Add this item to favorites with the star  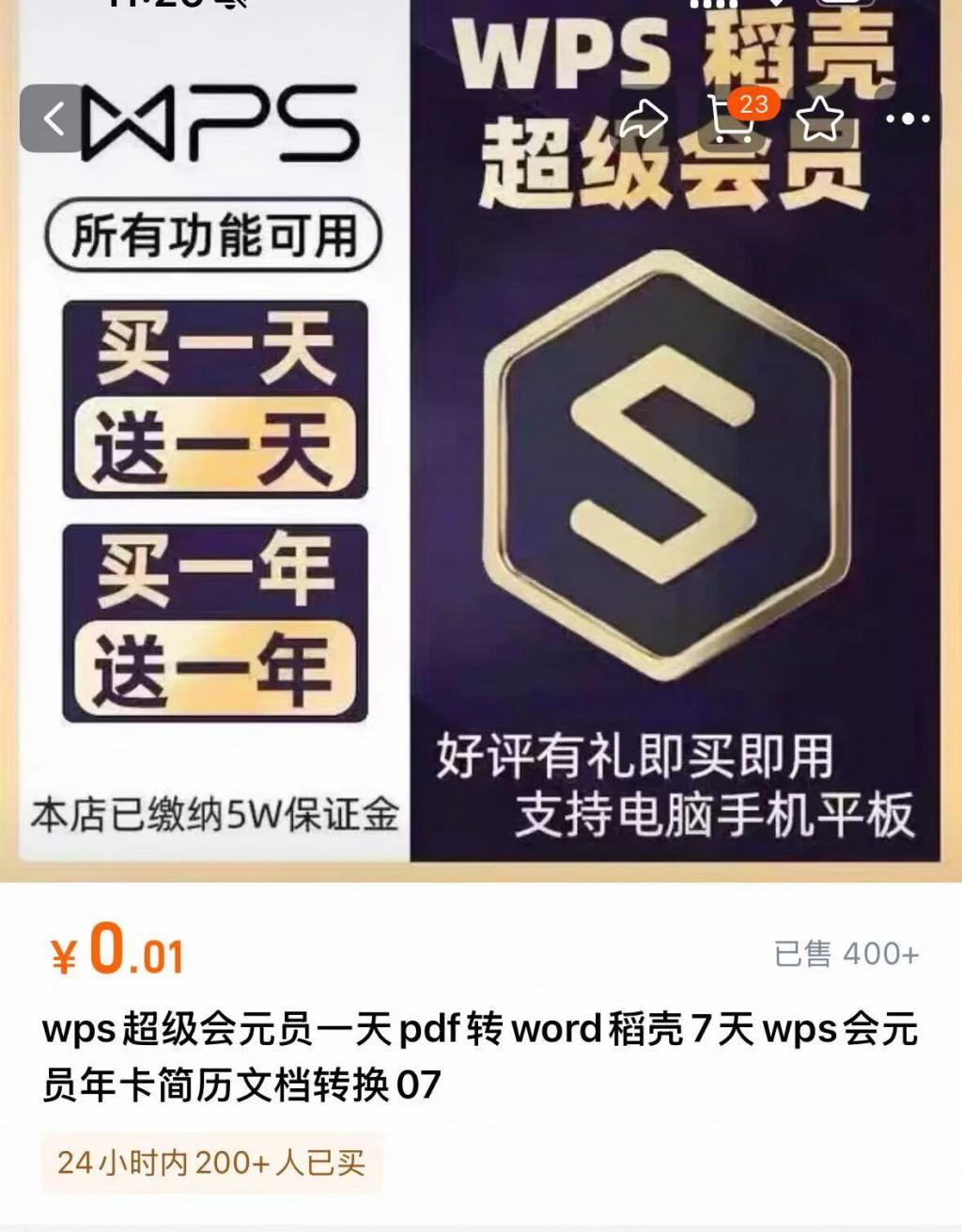[819, 119]
